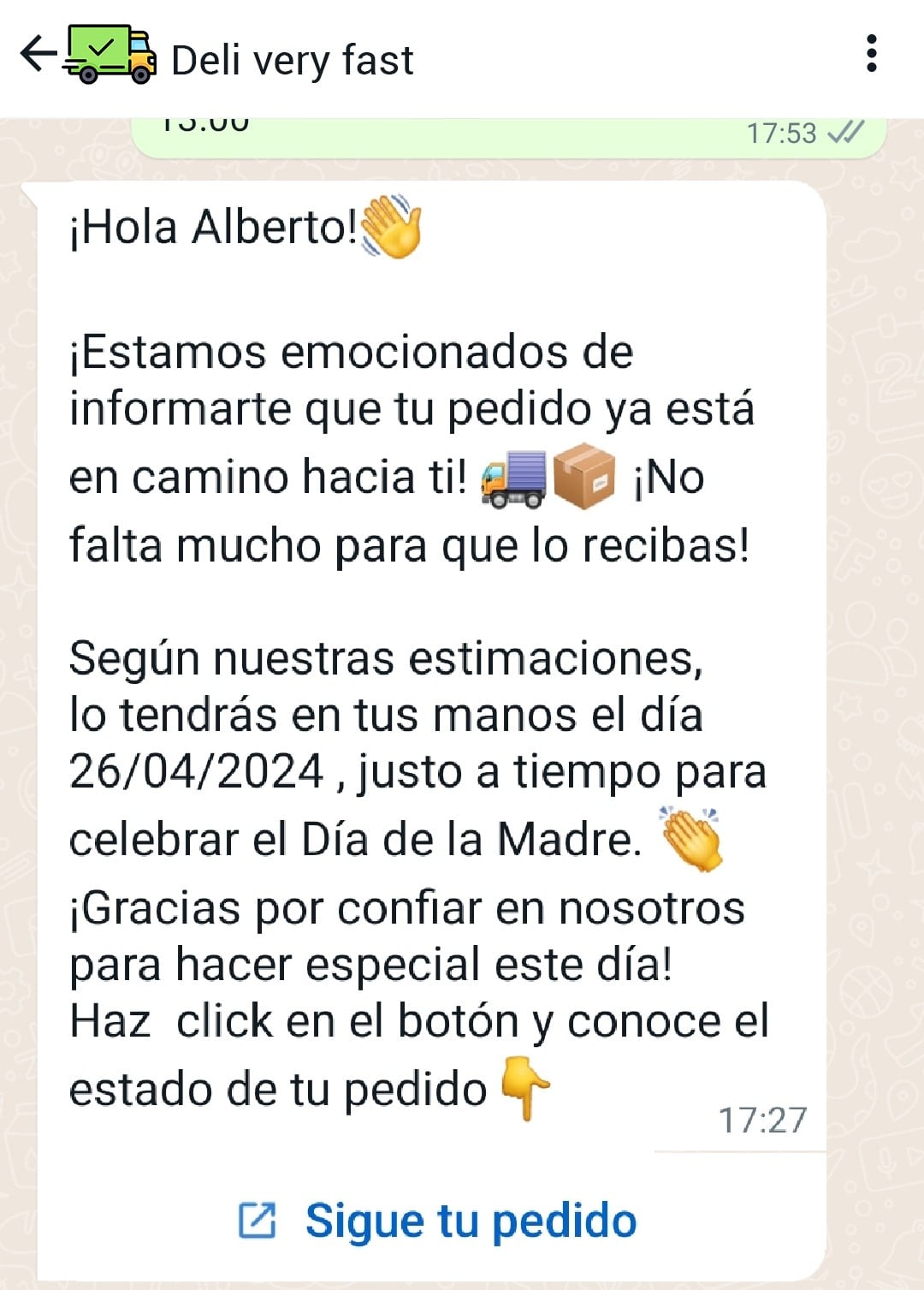Open the three-dot overflow menu
This screenshot has height=1290, width=924.
point(871,54)
